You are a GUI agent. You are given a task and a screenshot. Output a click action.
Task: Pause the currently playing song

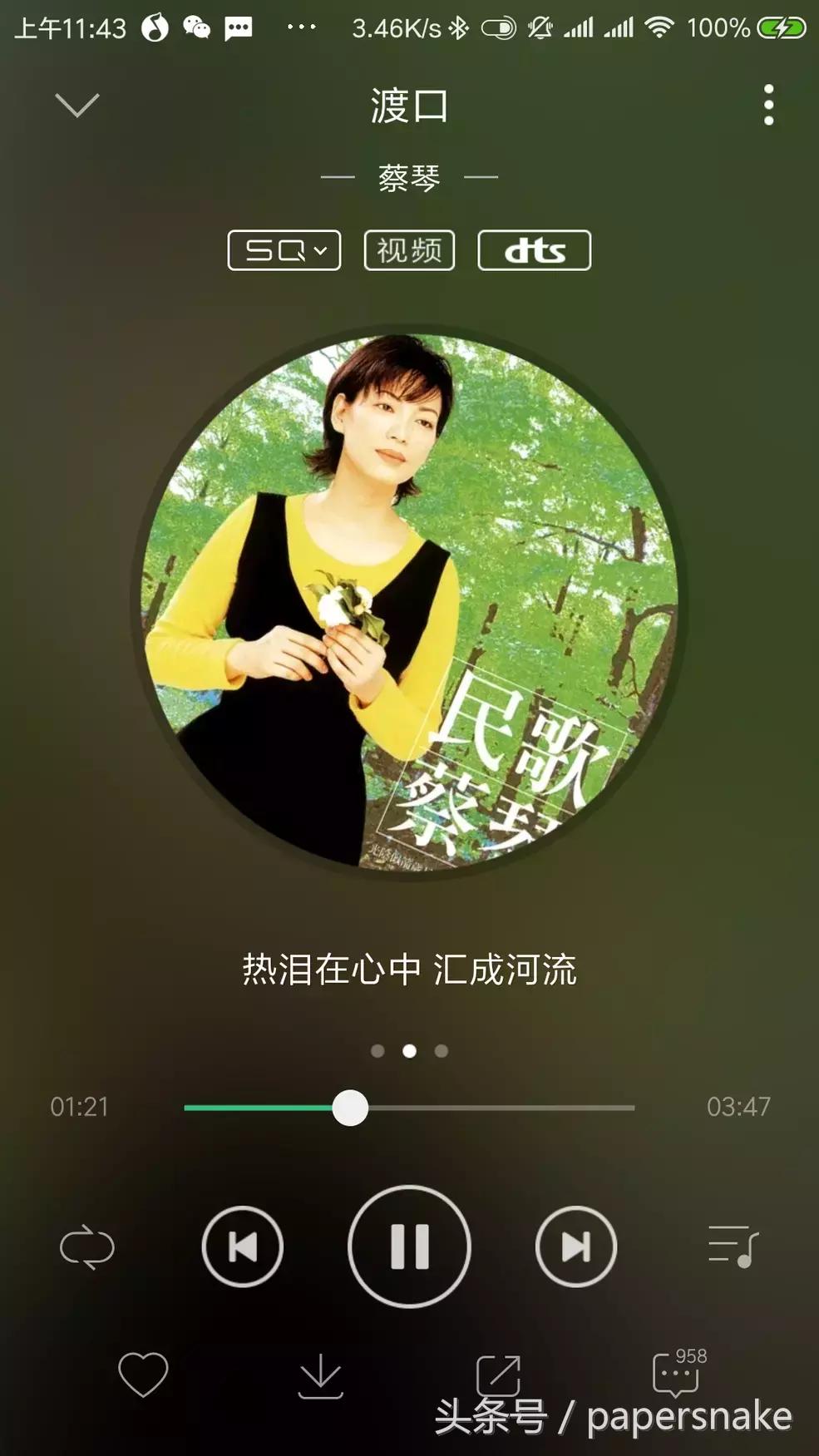tap(408, 1246)
